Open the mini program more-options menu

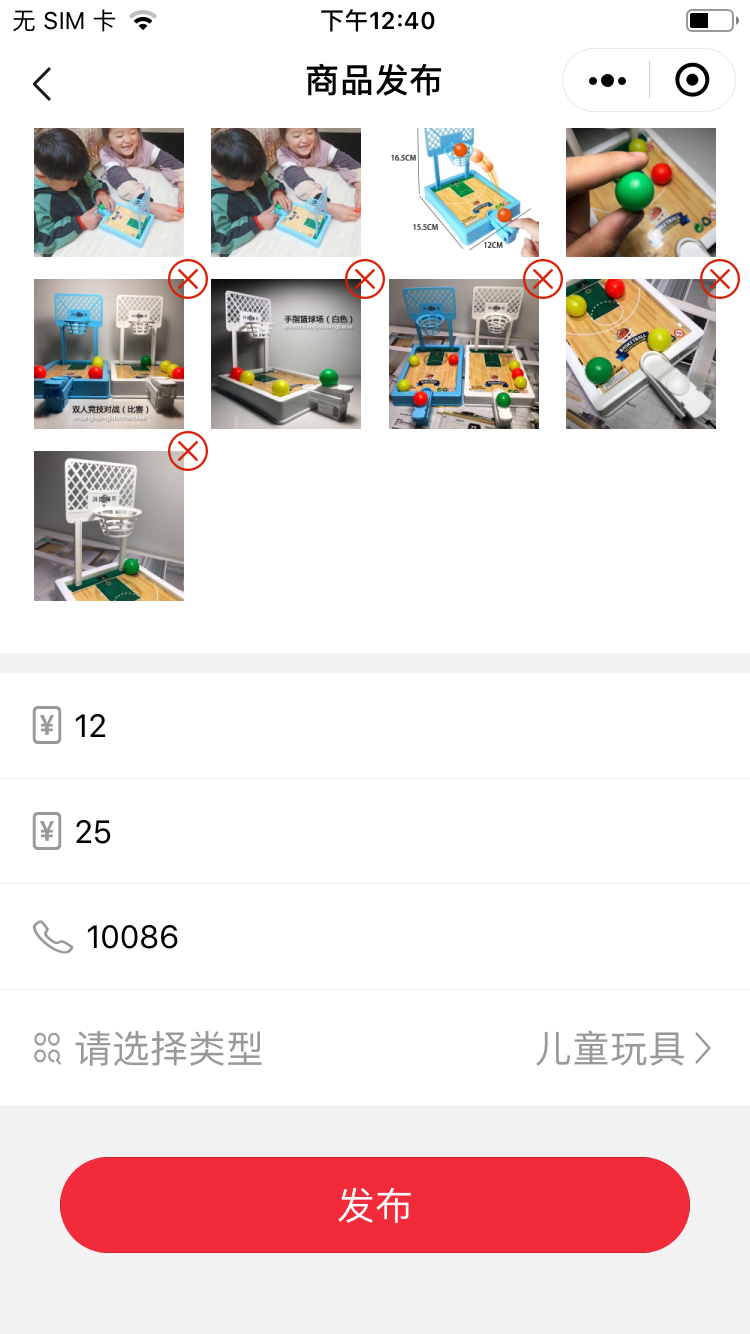(607, 81)
